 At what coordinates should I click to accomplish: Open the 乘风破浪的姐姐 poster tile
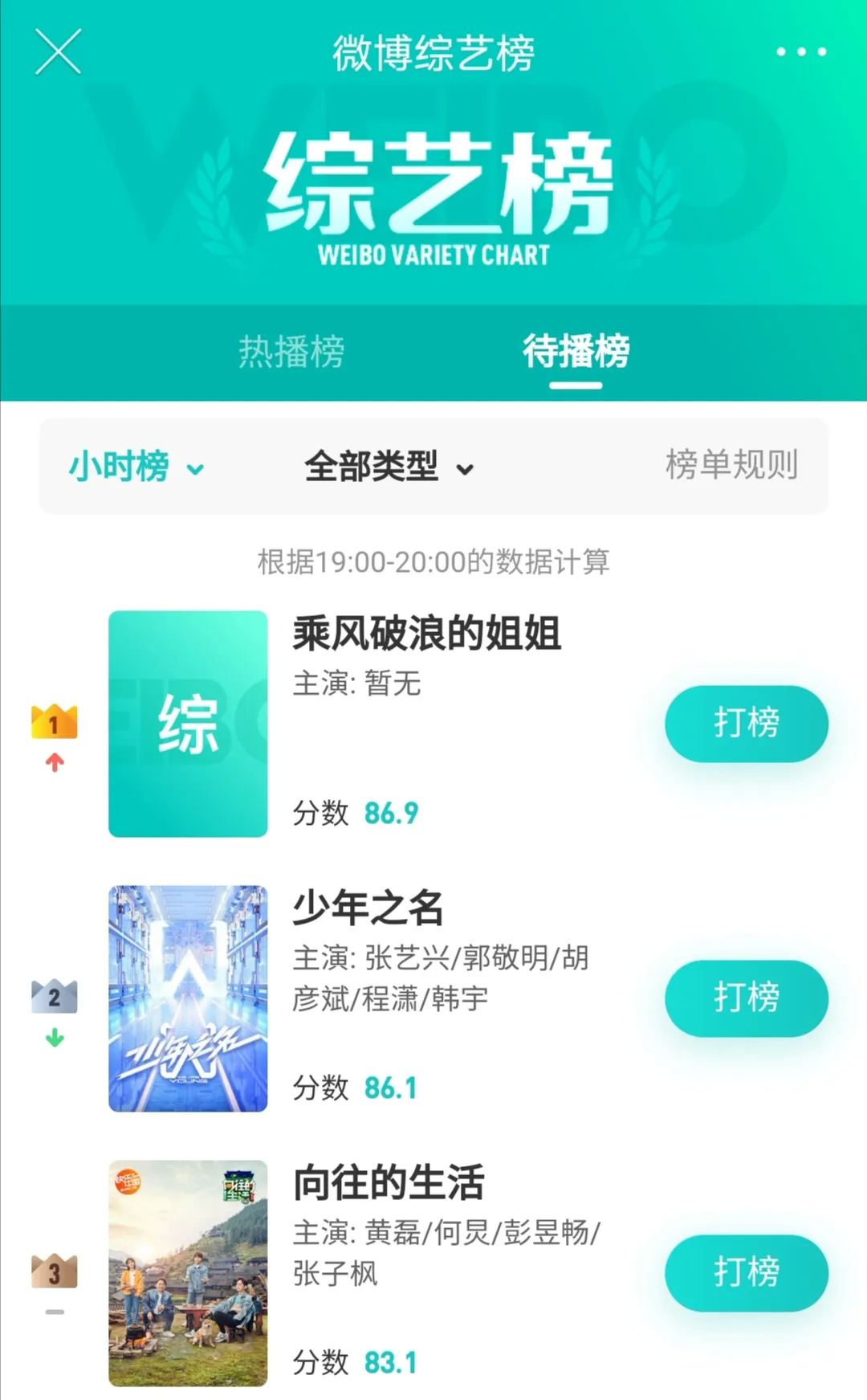pyautogui.click(x=188, y=724)
